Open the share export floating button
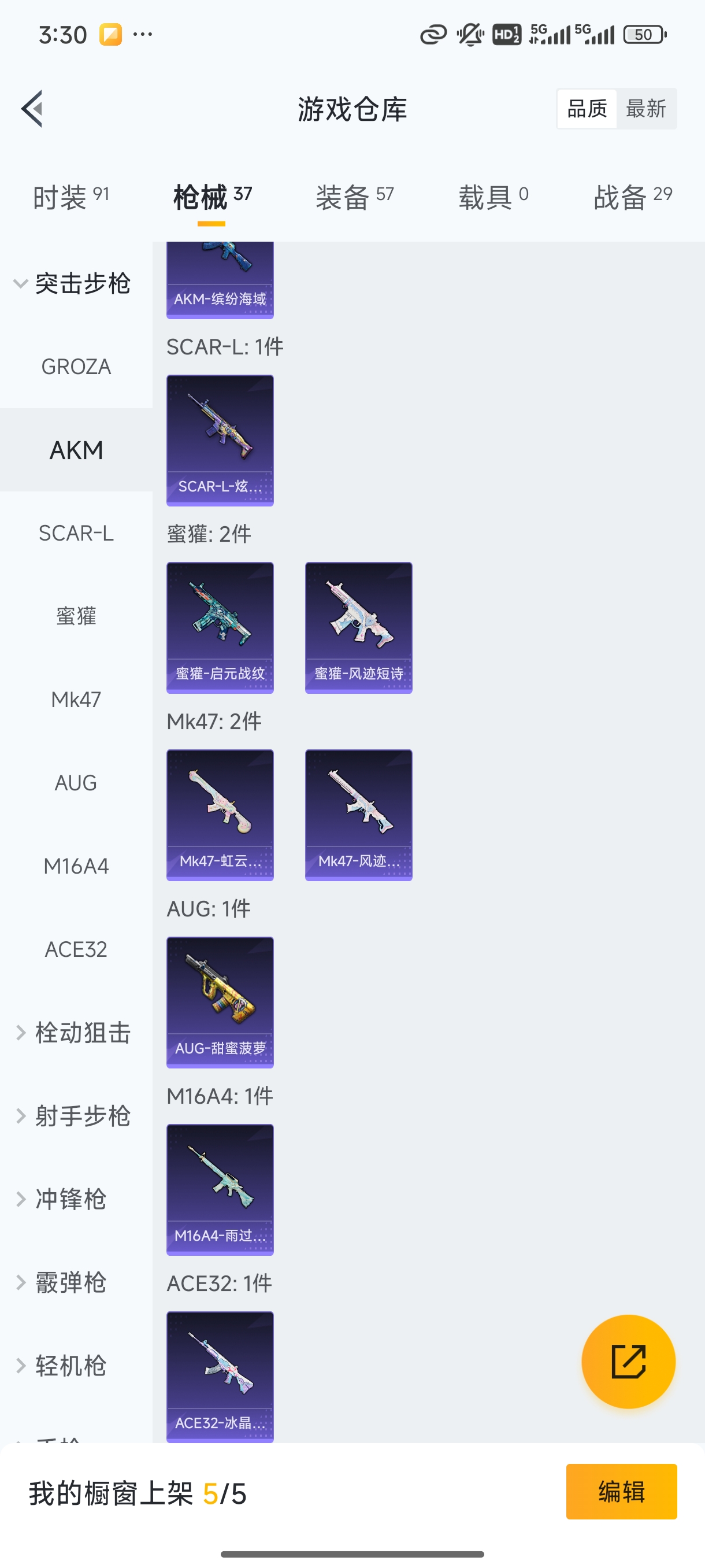The height and width of the screenshot is (1568, 705). 628,1362
